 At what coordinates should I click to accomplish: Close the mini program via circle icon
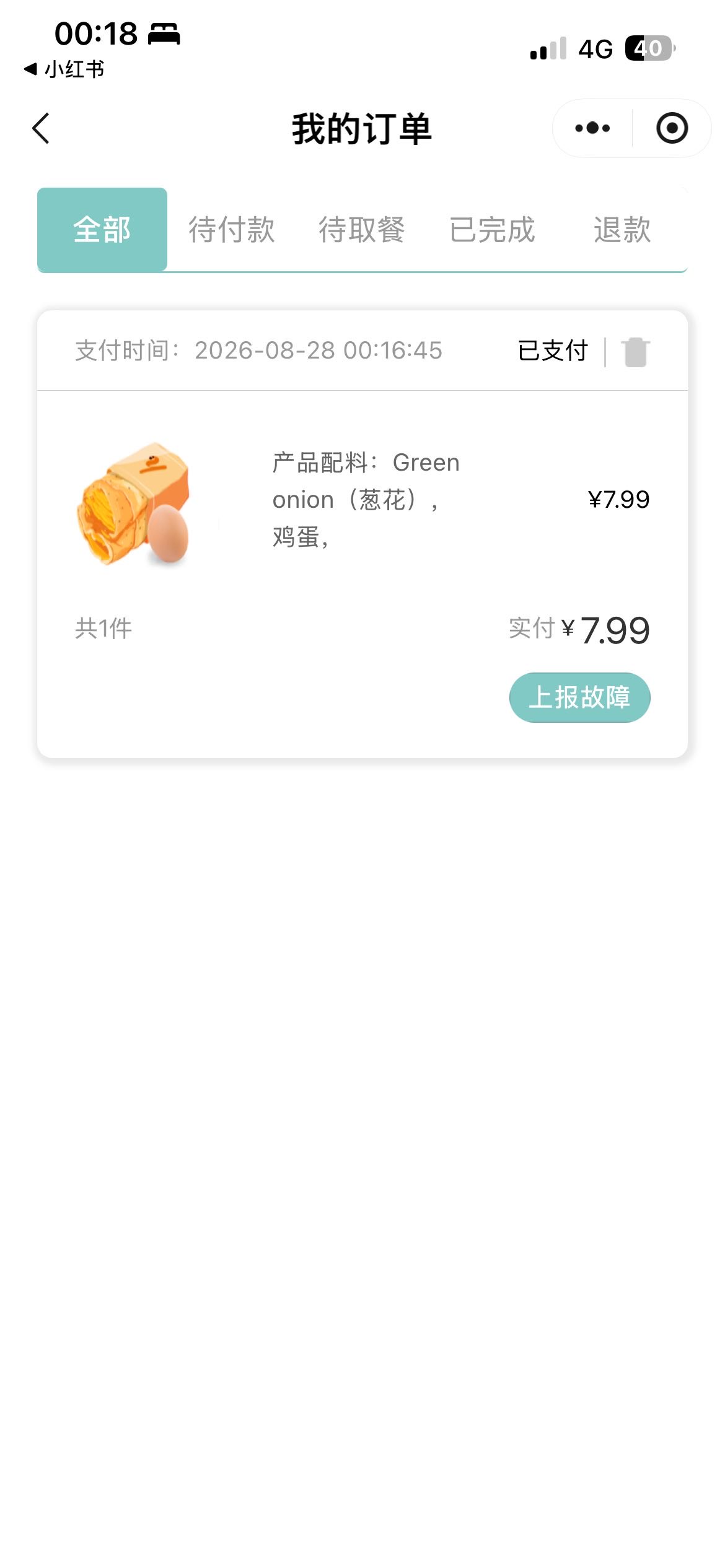point(672,128)
